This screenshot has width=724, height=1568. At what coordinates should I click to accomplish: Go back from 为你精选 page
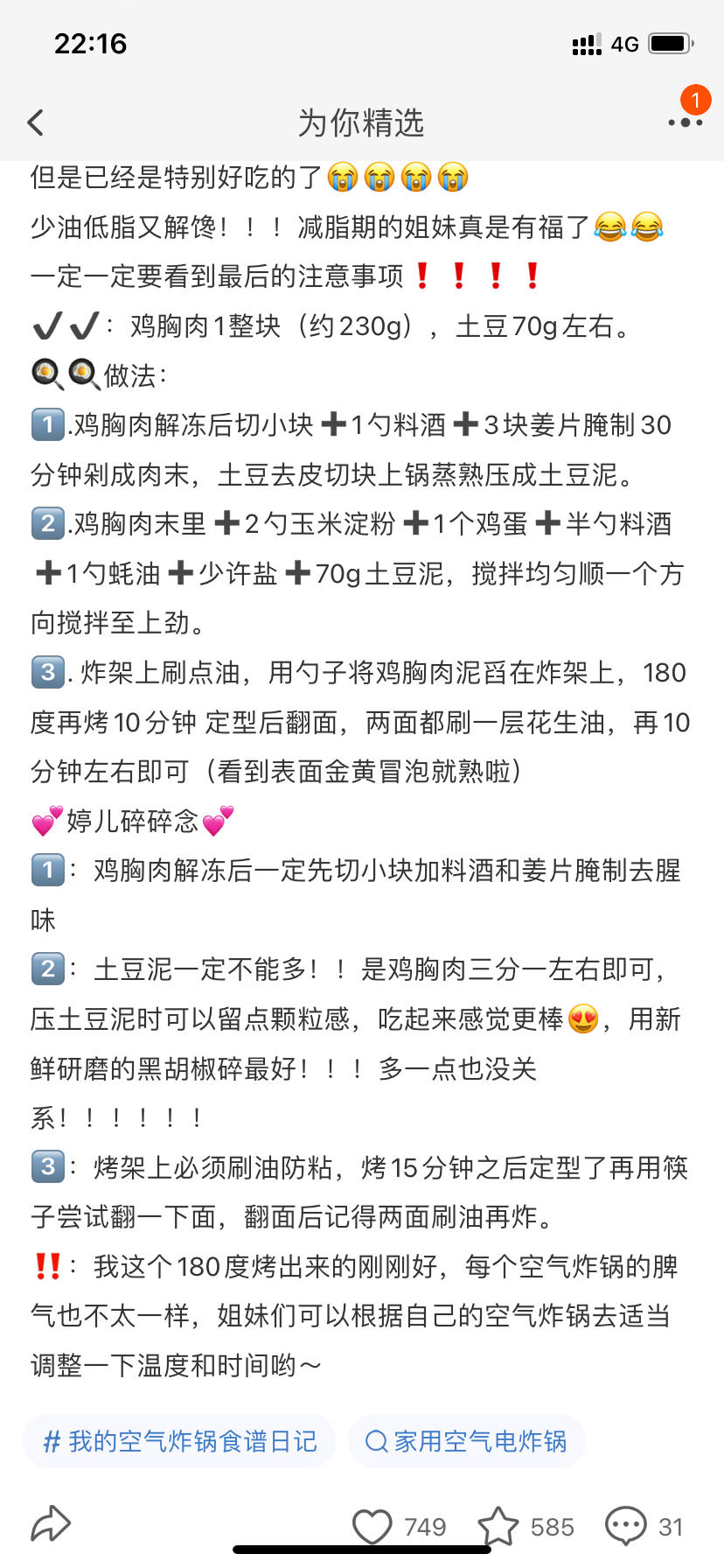click(x=36, y=122)
